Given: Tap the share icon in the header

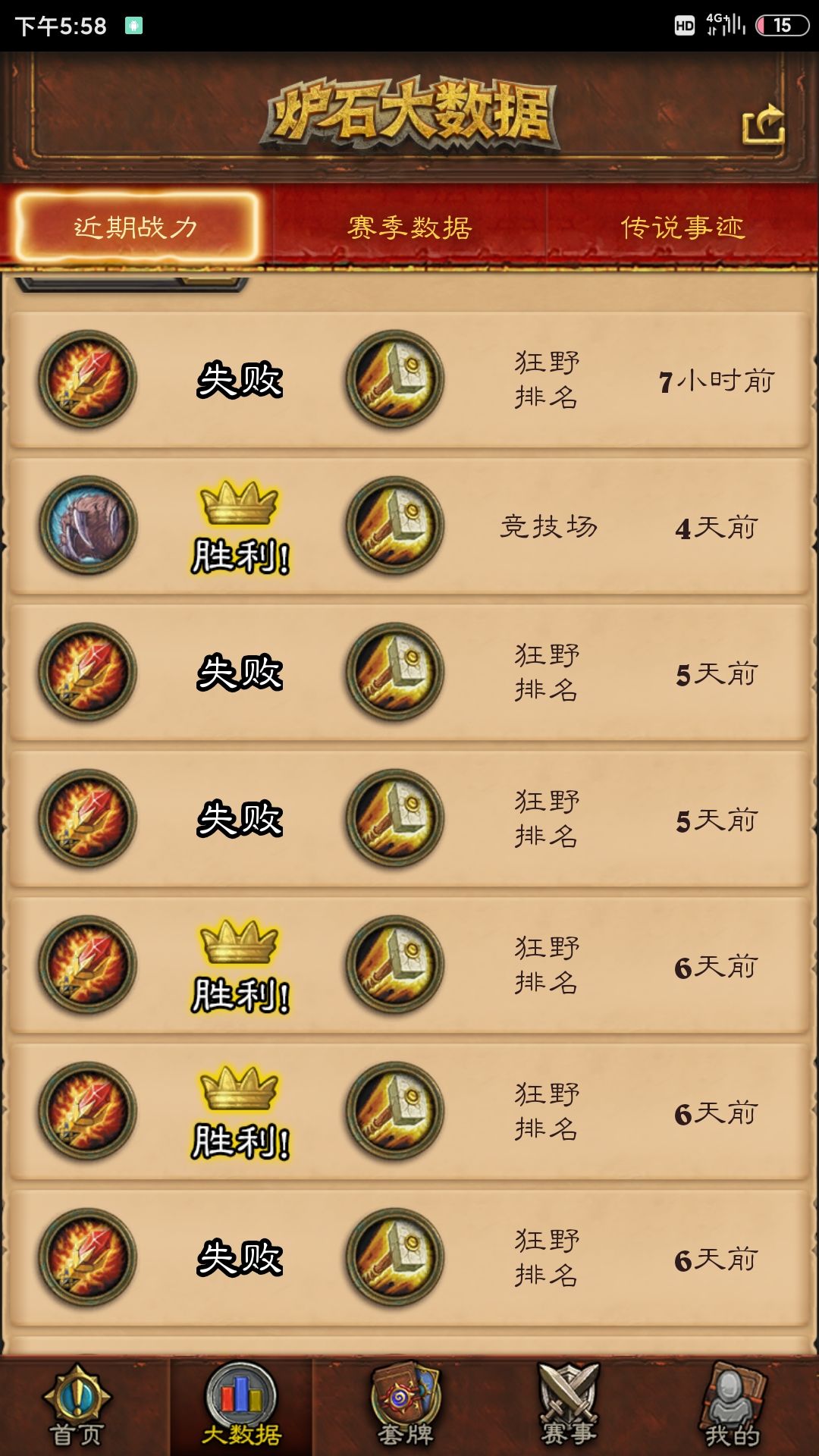Looking at the screenshot, I should [763, 124].
